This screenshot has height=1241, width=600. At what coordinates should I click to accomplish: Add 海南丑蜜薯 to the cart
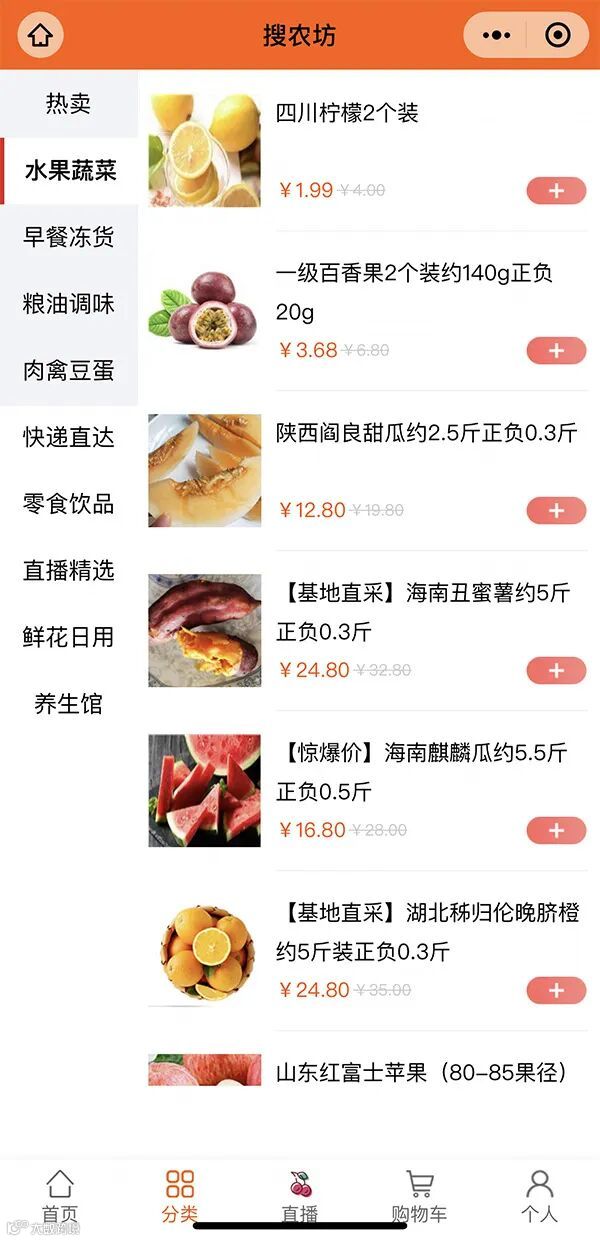[556, 671]
